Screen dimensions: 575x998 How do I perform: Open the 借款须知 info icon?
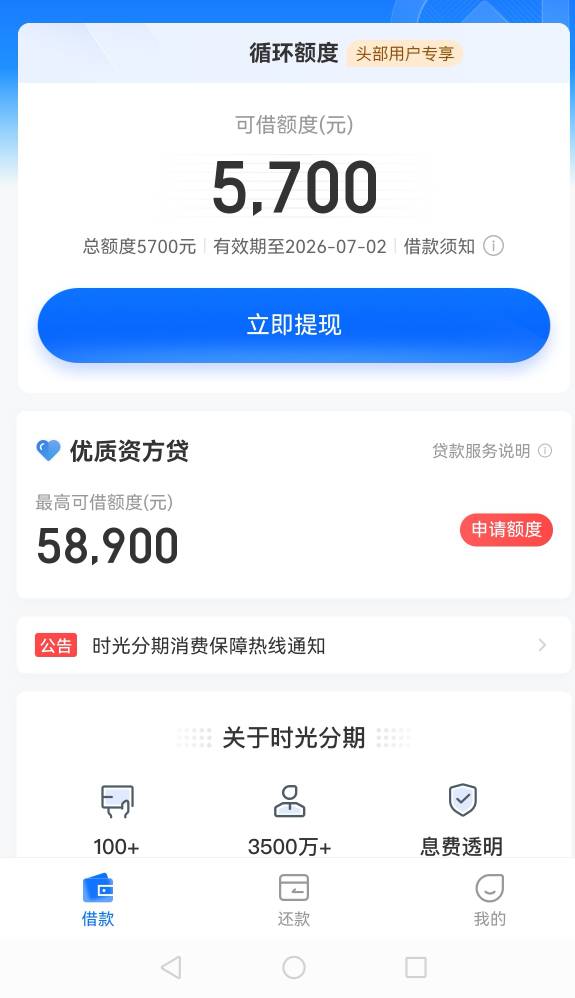click(x=493, y=246)
